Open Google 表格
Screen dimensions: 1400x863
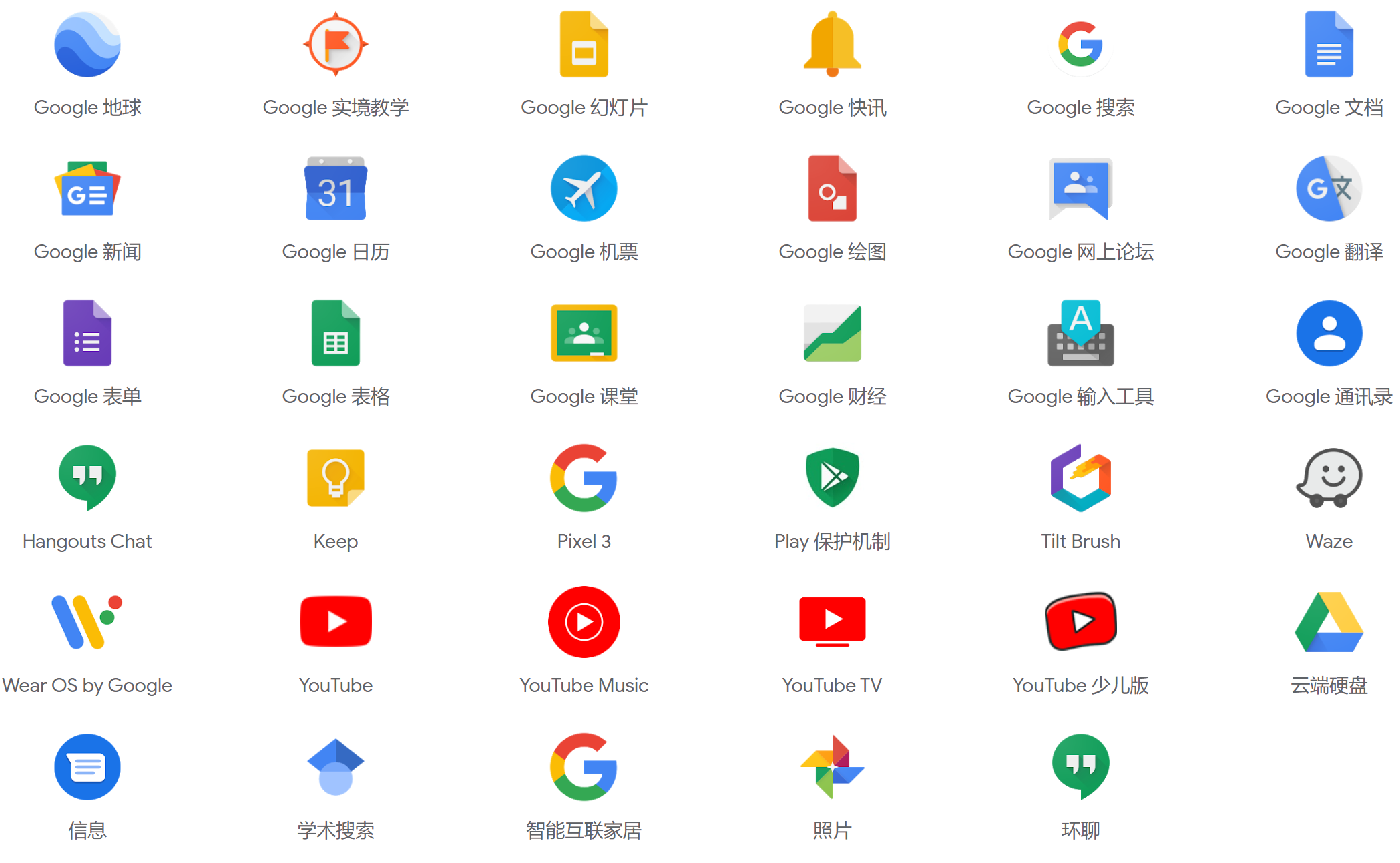(335, 334)
